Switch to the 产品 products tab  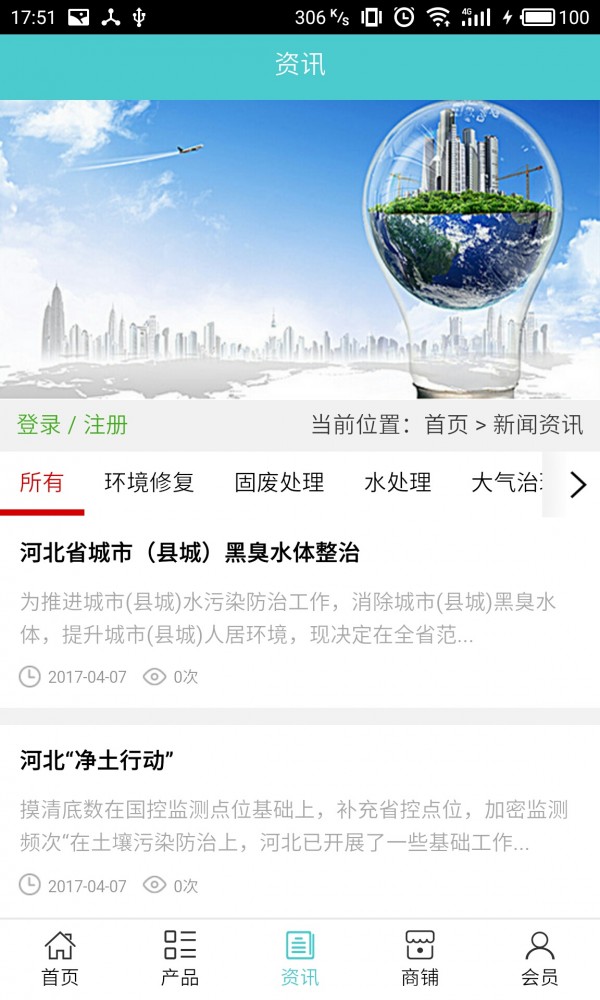[180, 958]
